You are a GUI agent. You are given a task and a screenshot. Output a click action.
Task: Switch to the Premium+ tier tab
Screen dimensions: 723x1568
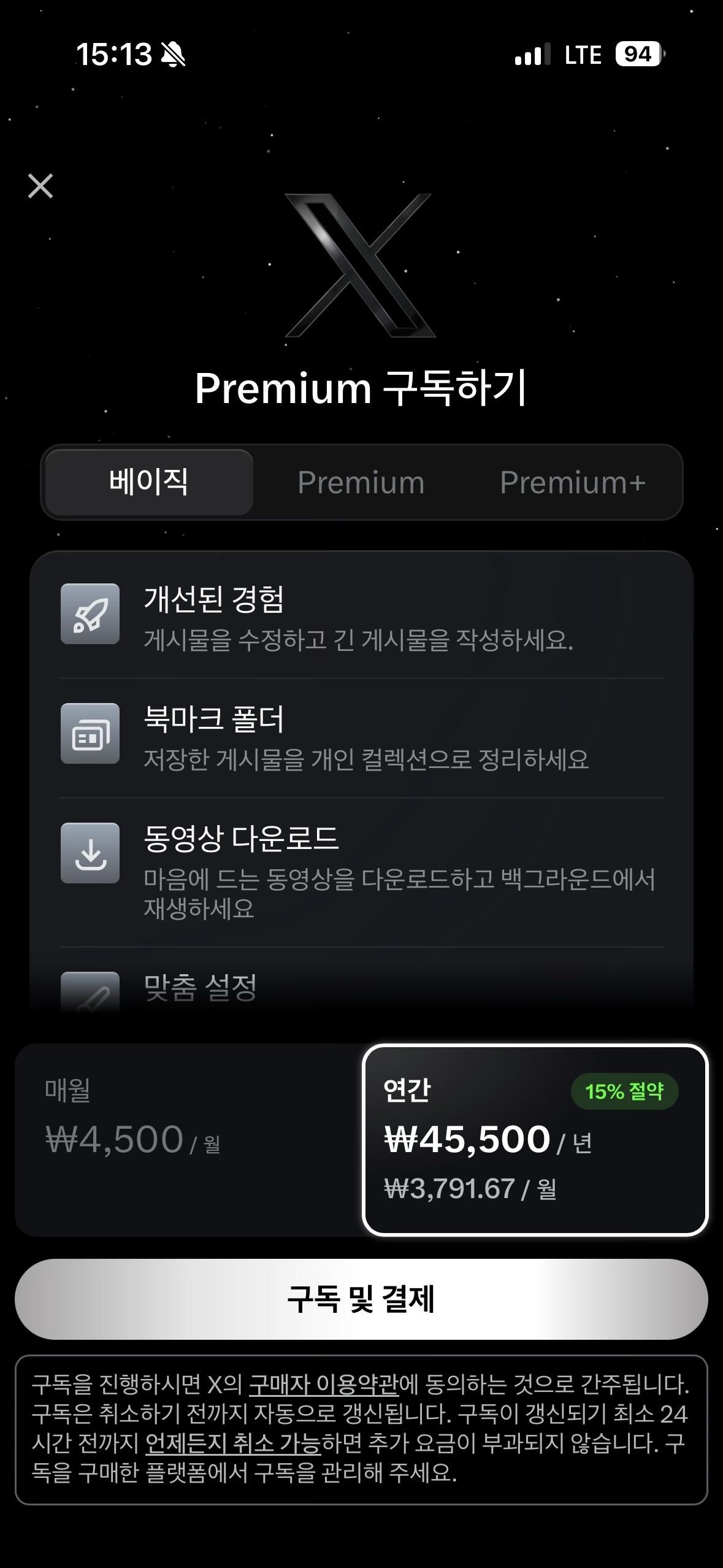573,482
